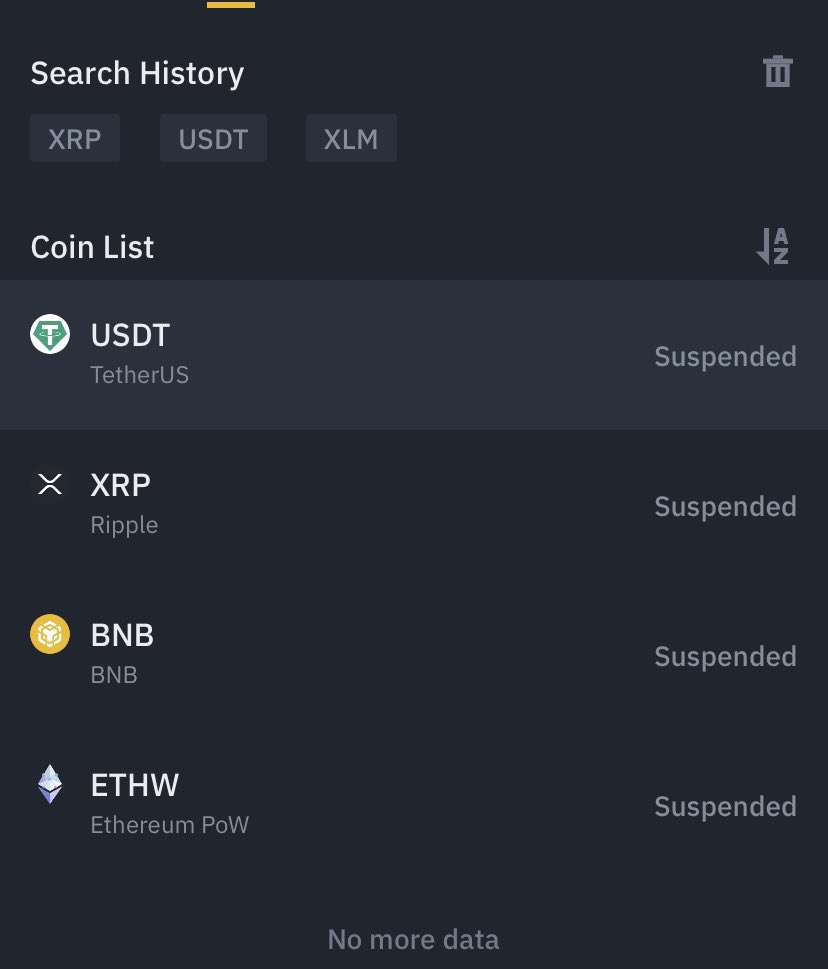Image resolution: width=828 pixels, height=969 pixels.
Task: Tap the yellow BNB coin logo
Action: point(50,635)
